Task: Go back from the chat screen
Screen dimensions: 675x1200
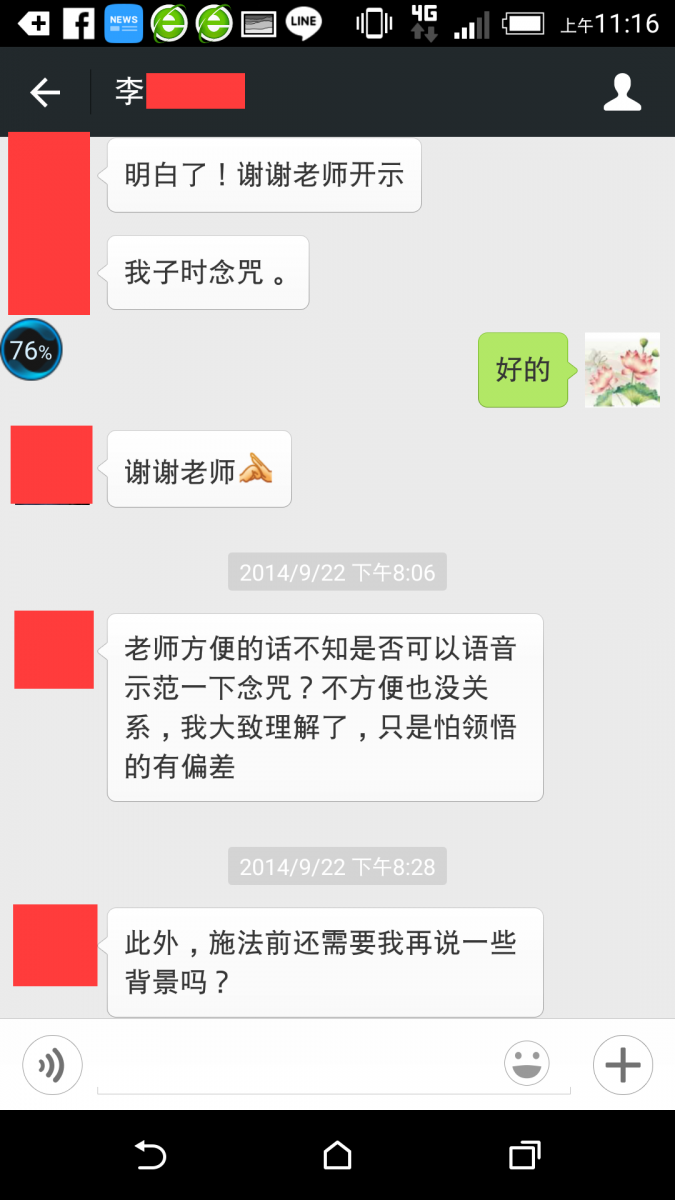Action: pyautogui.click(x=45, y=92)
